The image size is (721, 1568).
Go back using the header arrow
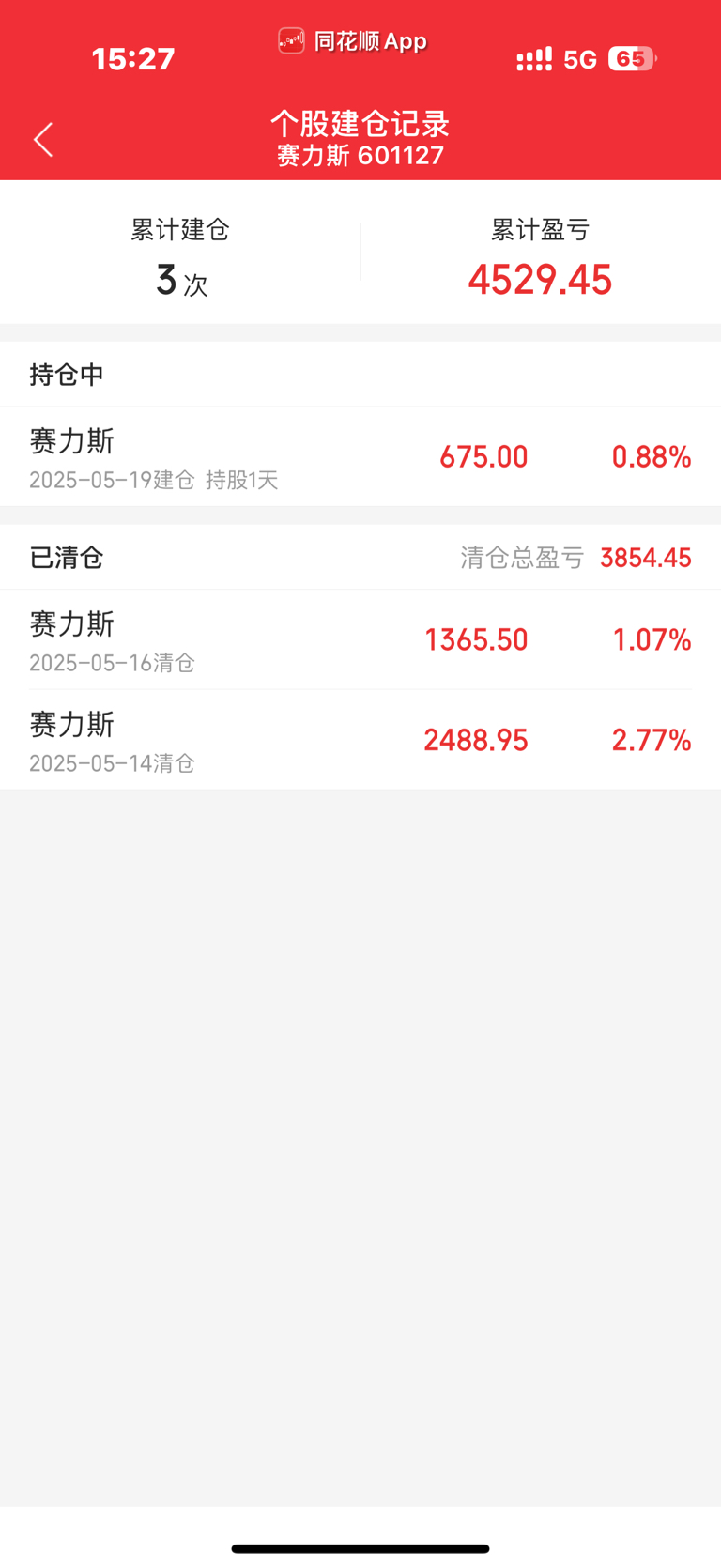[43, 140]
